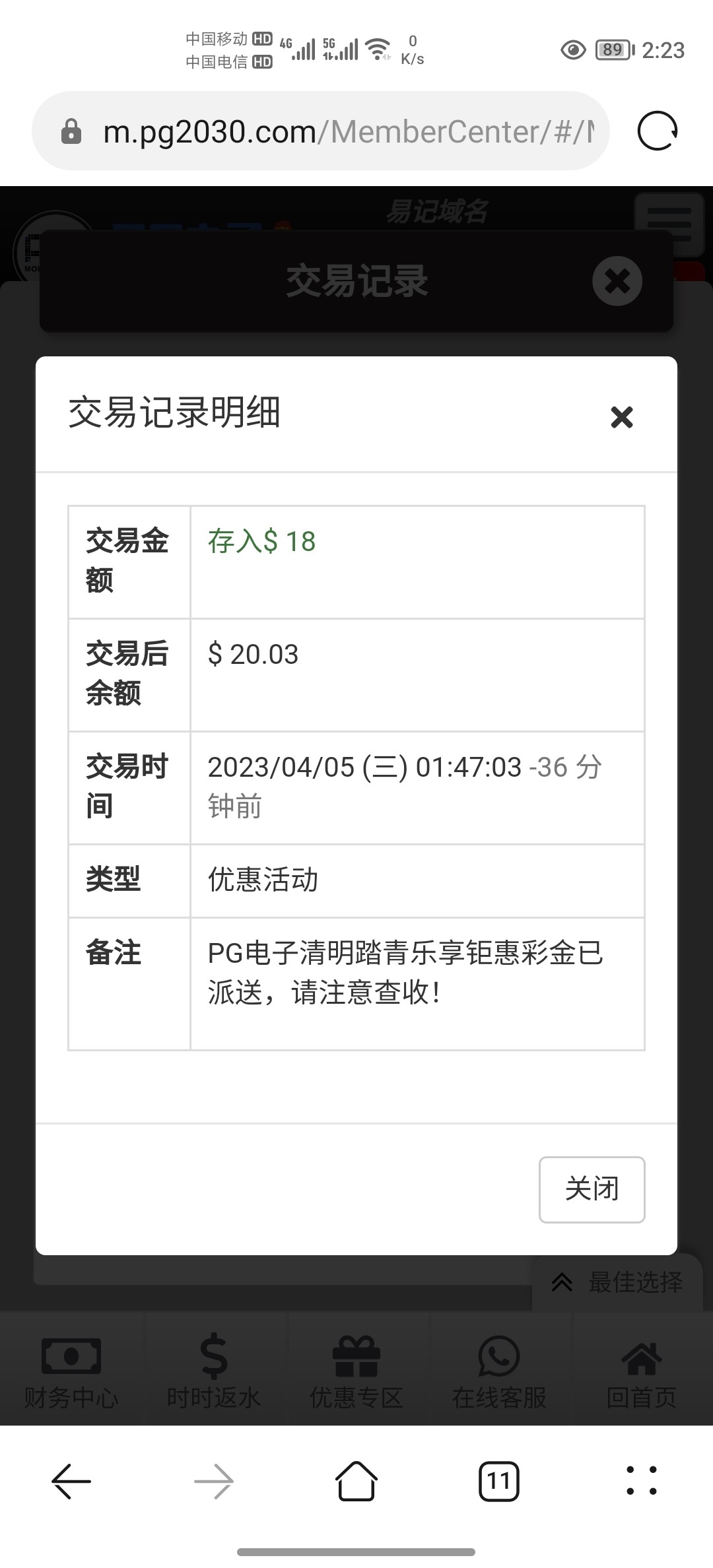
Task: Dismiss the 交易记录 panel with the round X
Action: click(x=617, y=281)
